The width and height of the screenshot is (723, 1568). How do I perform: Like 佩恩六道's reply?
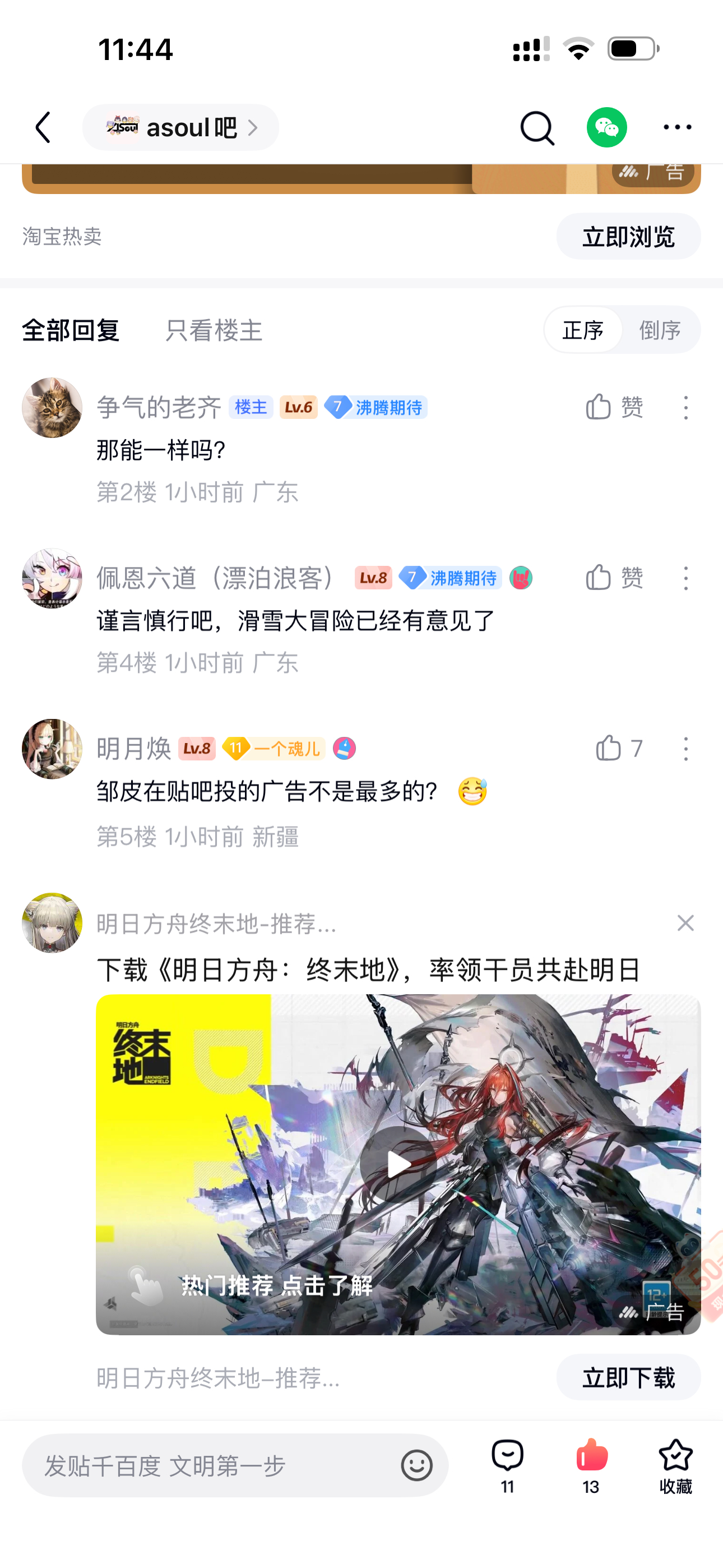[x=614, y=577]
